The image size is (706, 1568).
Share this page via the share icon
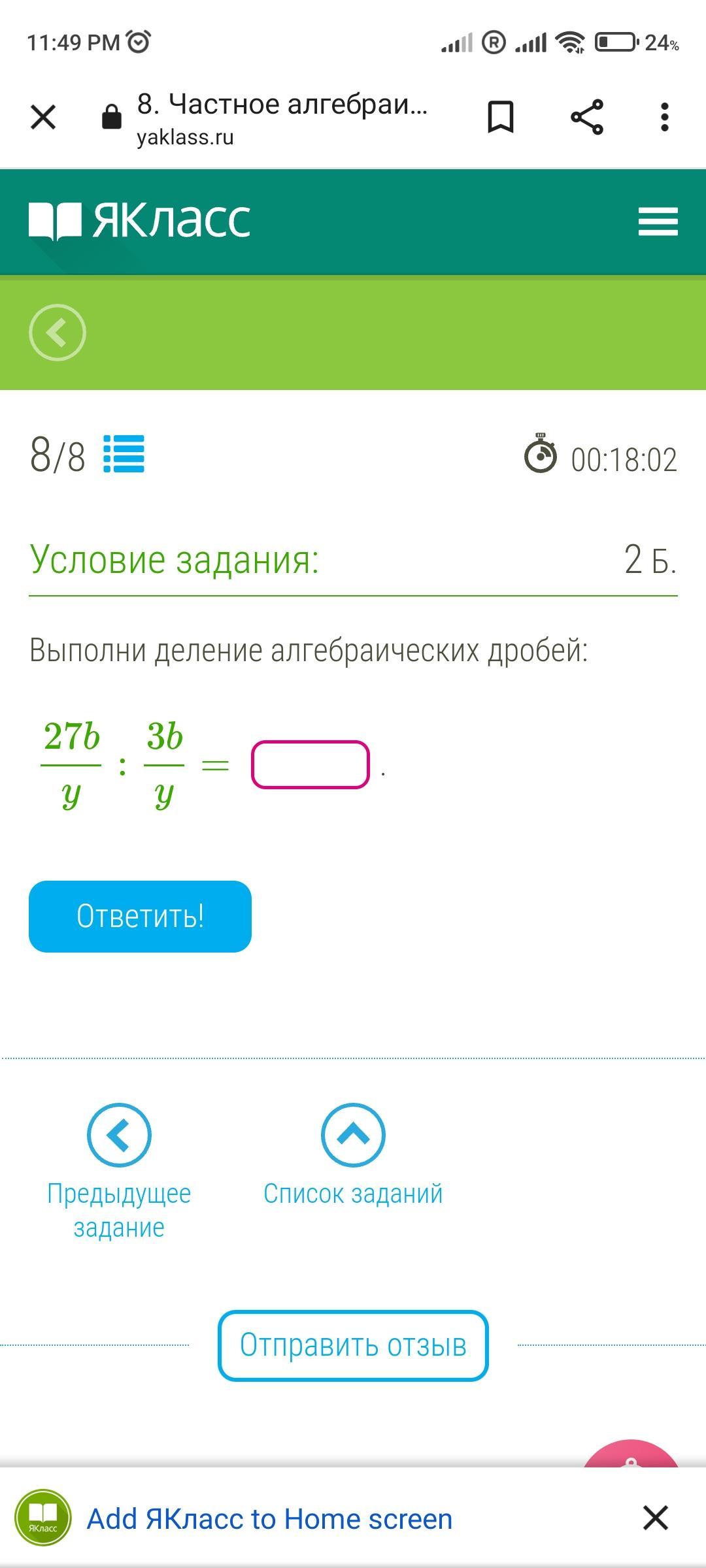587,118
